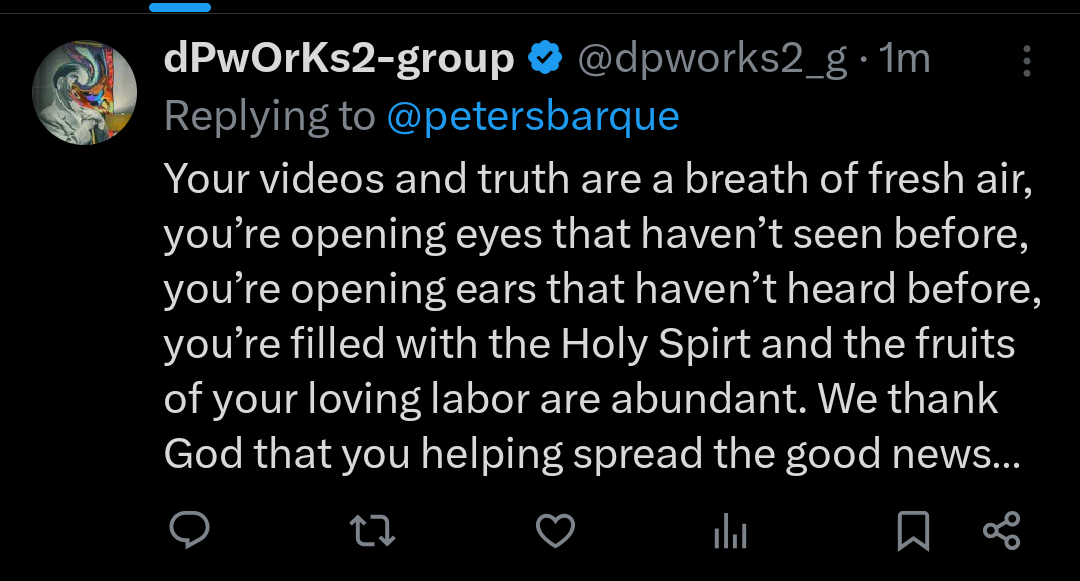1080x581 pixels.
Task: Bookmark dPwOrKs2-group's tweet
Action: click(x=913, y=531)
